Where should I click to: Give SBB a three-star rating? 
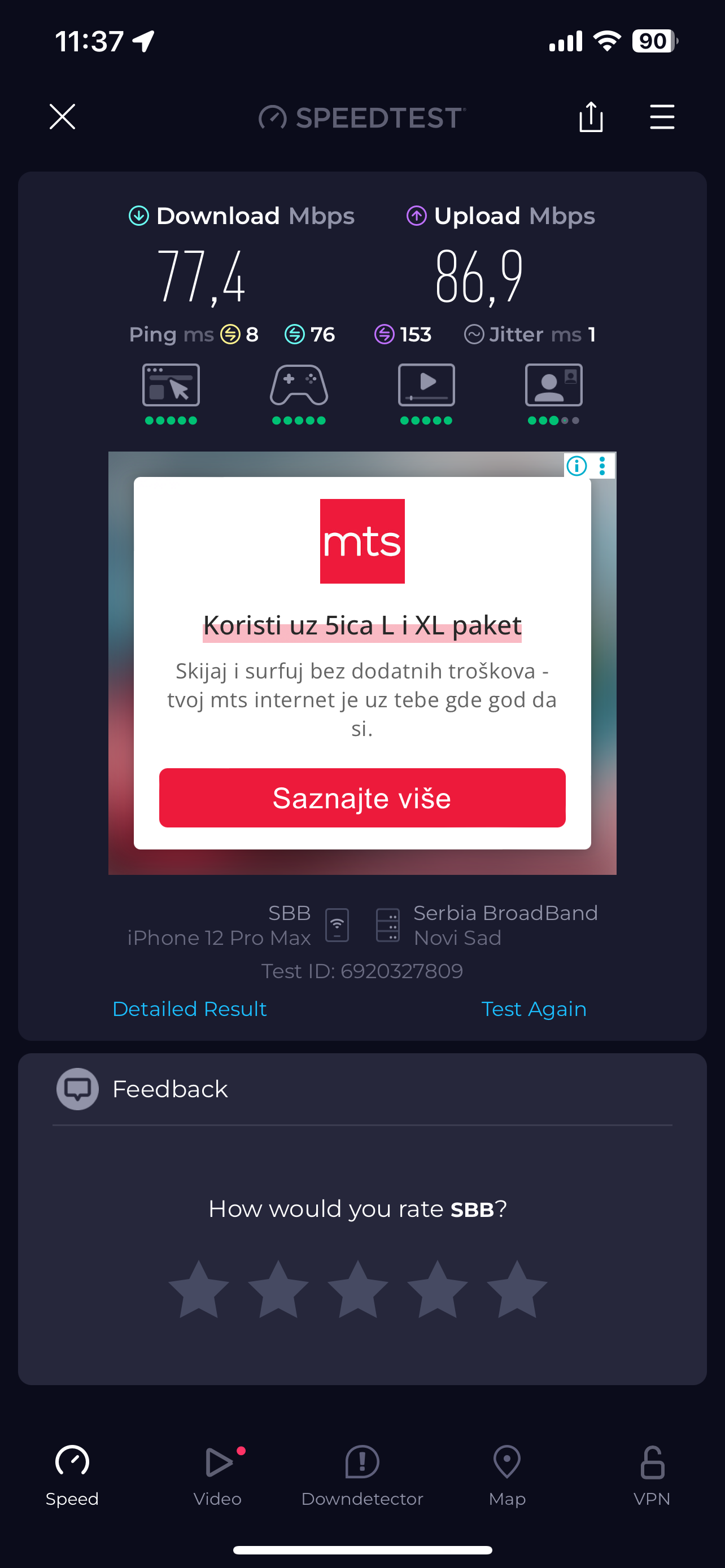point(358,1289)
